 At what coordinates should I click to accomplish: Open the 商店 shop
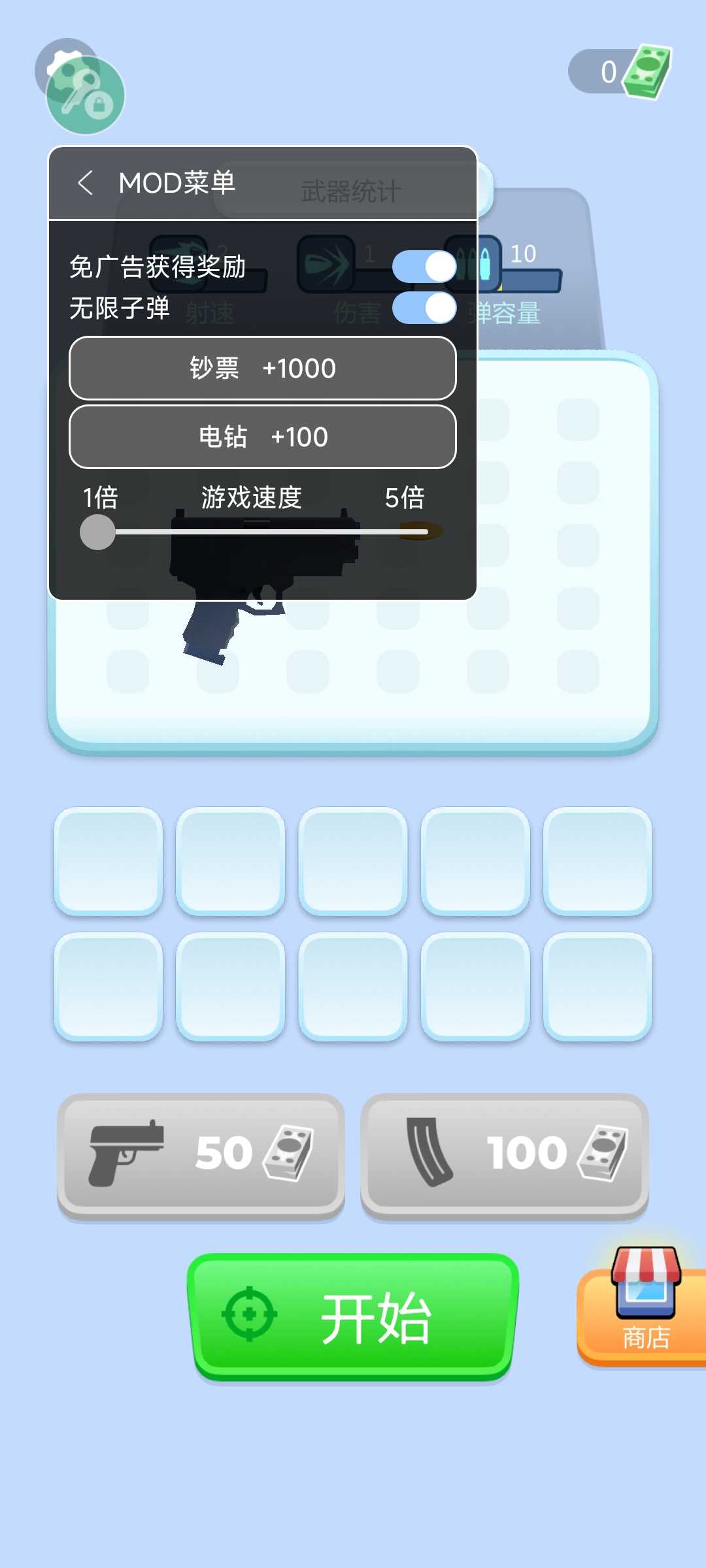coord(644,1304)
